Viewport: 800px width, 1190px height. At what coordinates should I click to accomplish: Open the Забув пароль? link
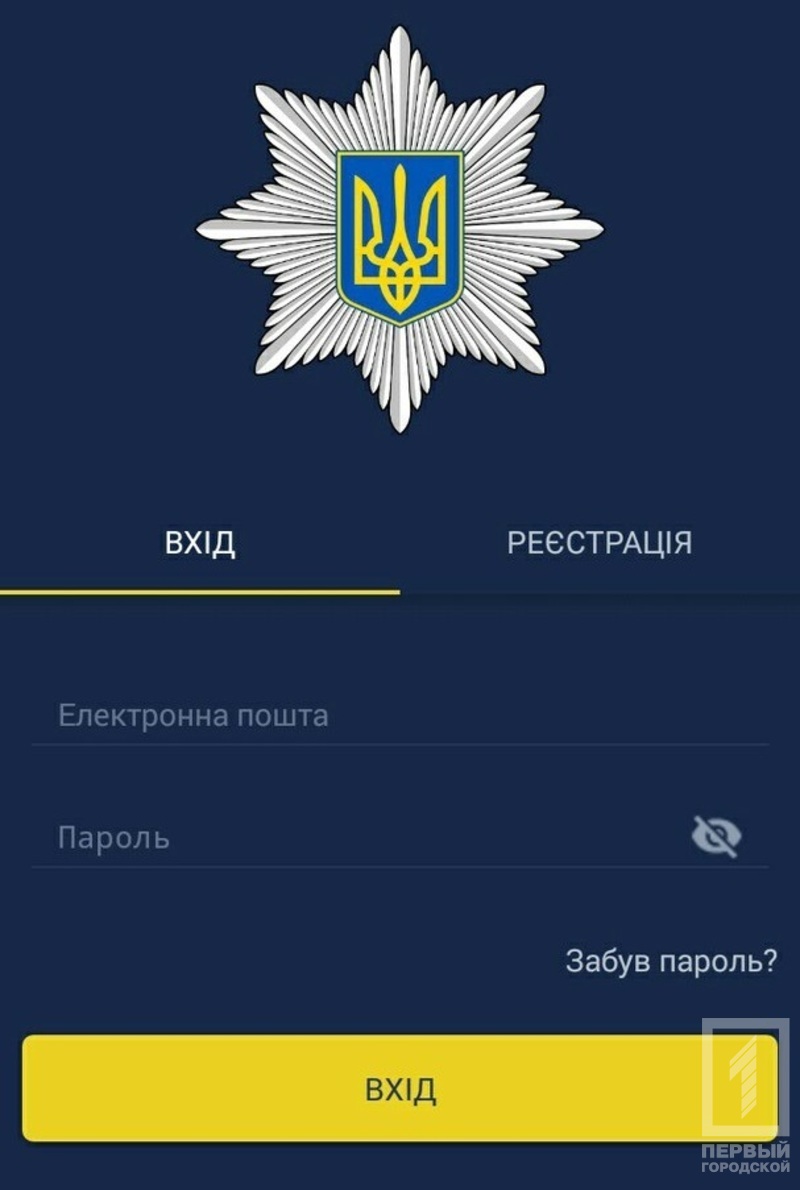(670, 961)
